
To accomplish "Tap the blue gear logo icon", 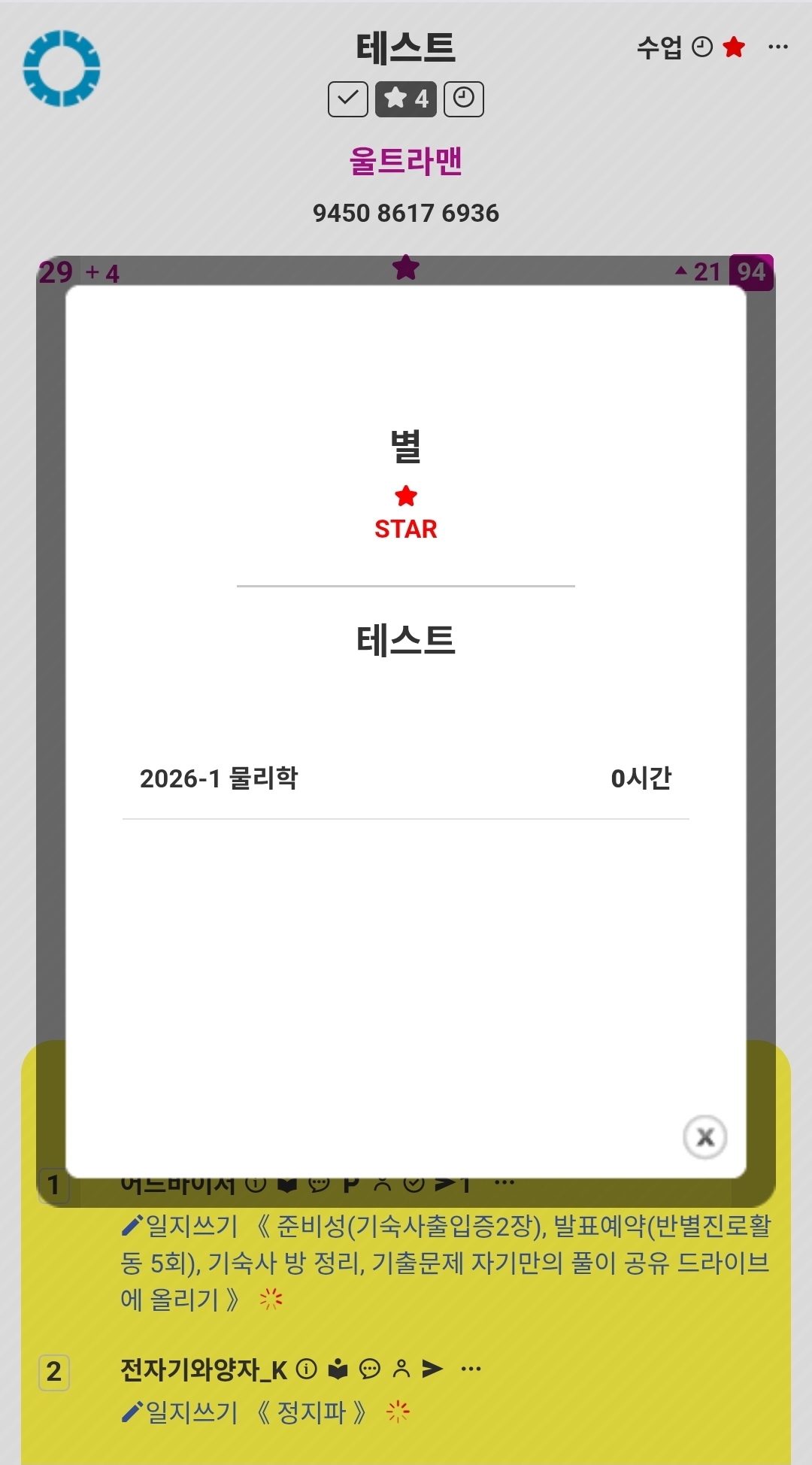I will [62, 68].
